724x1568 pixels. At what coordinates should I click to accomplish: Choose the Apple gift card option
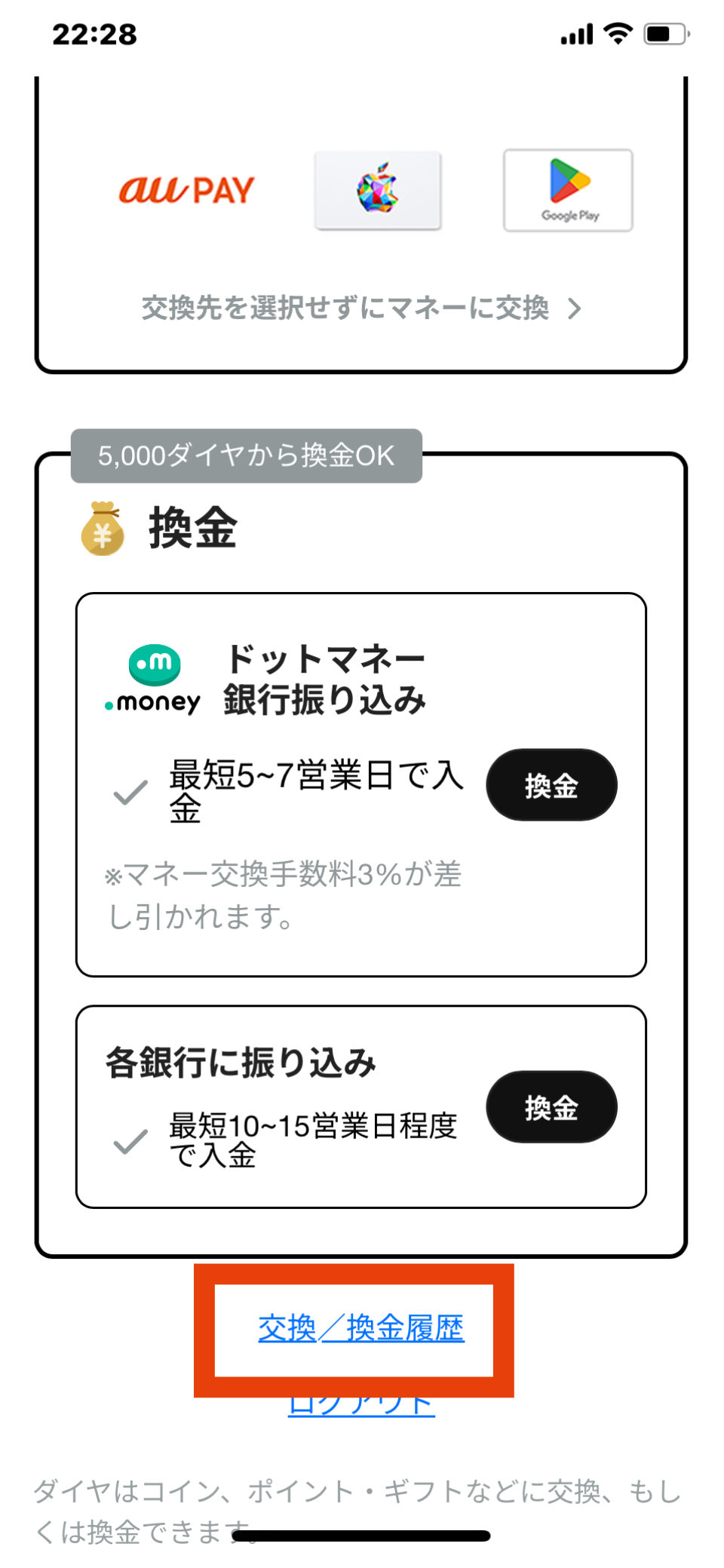(x=378, y=190)
